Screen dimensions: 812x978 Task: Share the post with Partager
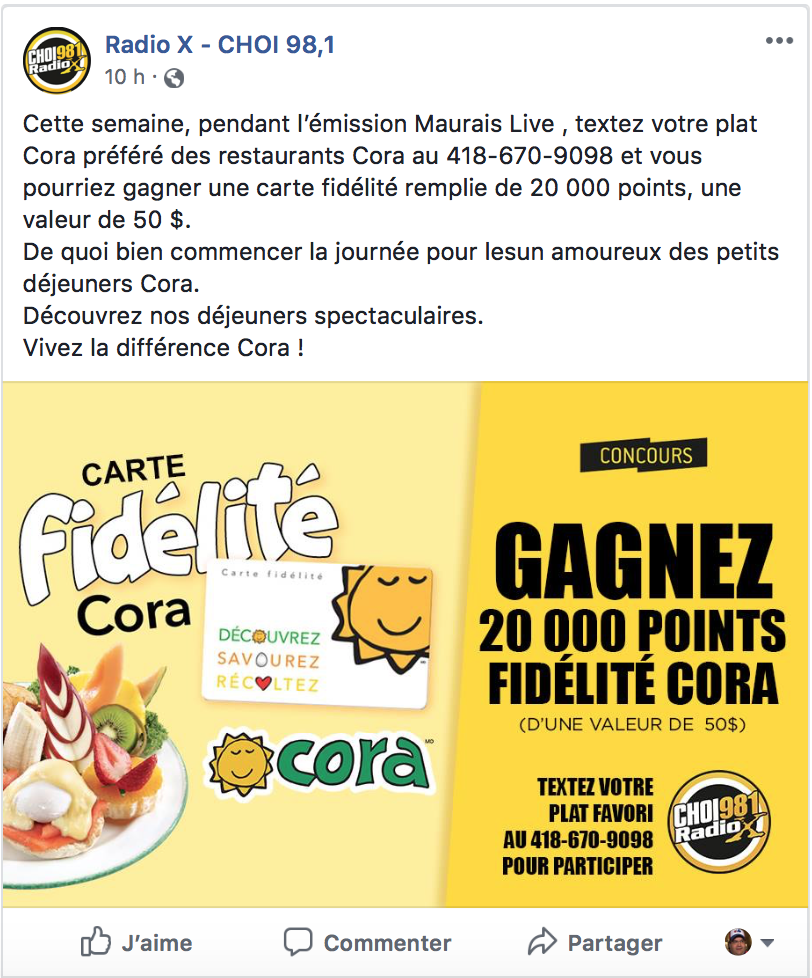(595, 942)
